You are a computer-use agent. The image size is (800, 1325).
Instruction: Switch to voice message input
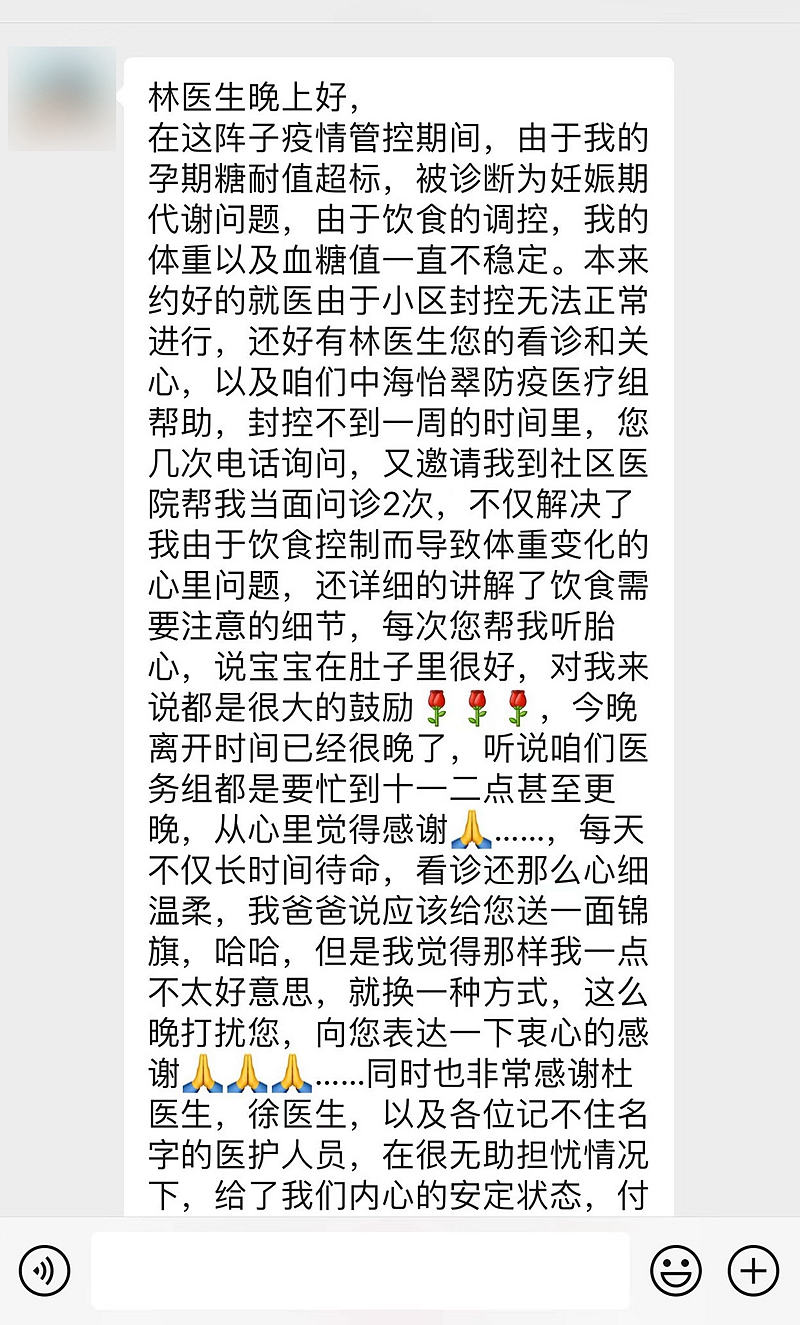point(45,1271)
